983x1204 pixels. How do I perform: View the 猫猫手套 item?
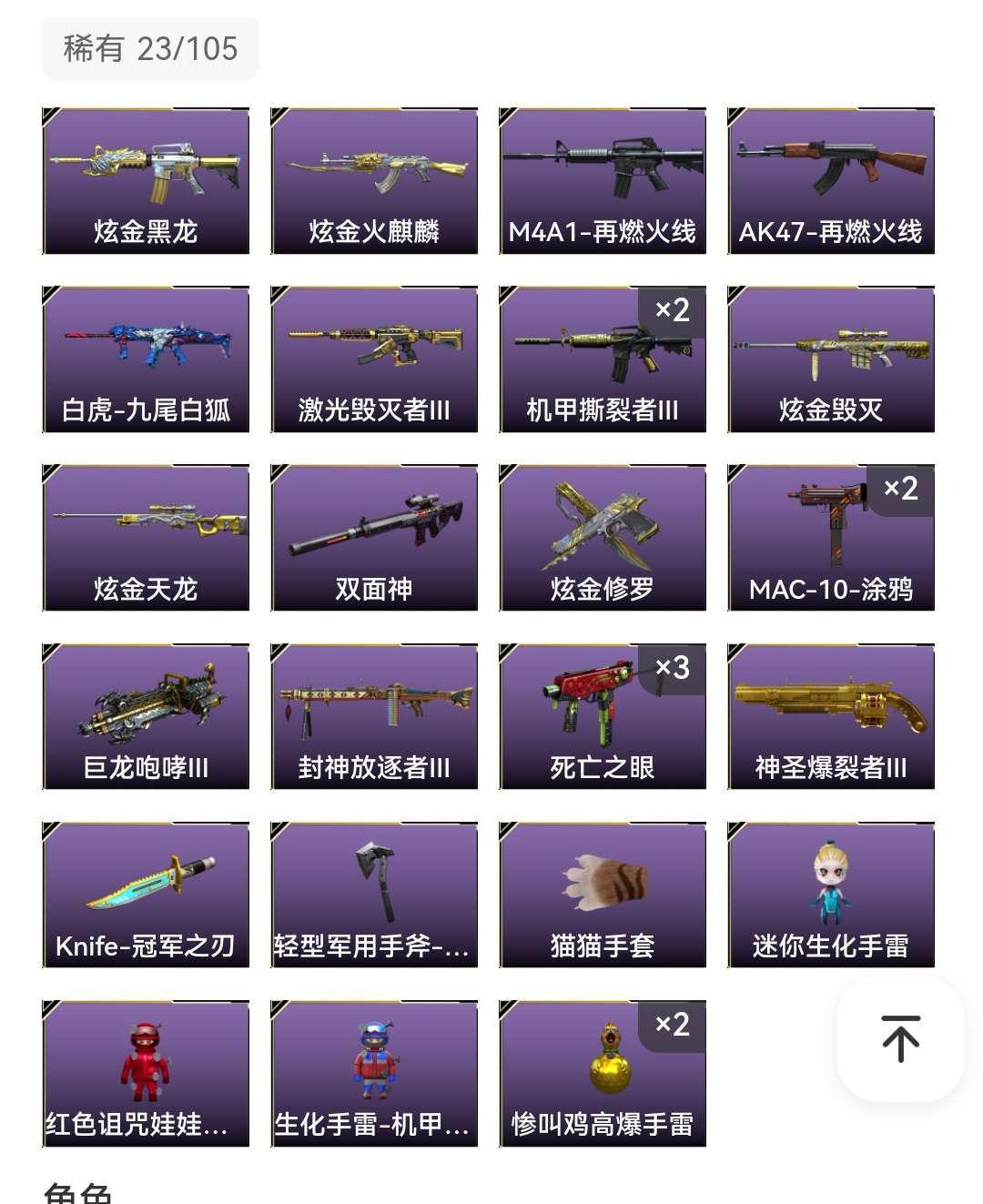(x=603, y=895)
